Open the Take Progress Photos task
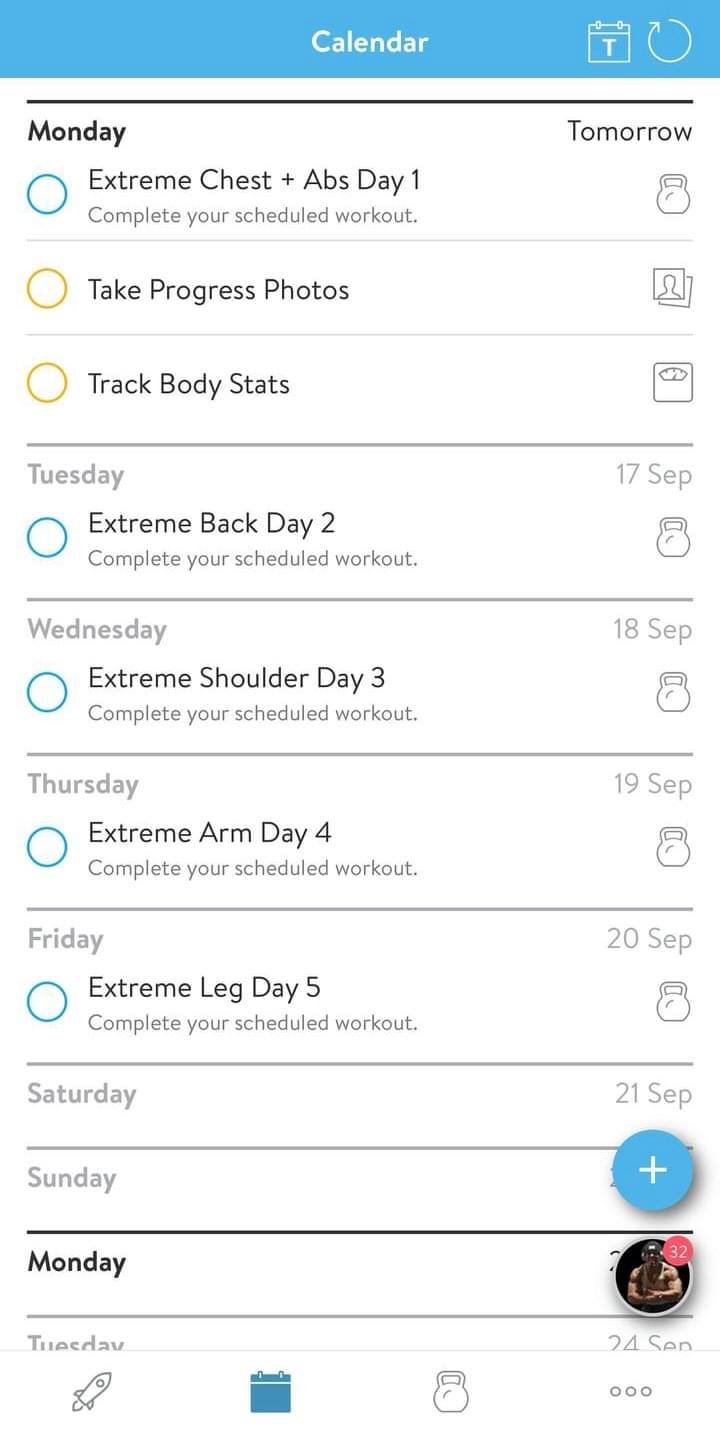Image resolution: width=720 pixels, height=1432 pixels. (218, 290)
